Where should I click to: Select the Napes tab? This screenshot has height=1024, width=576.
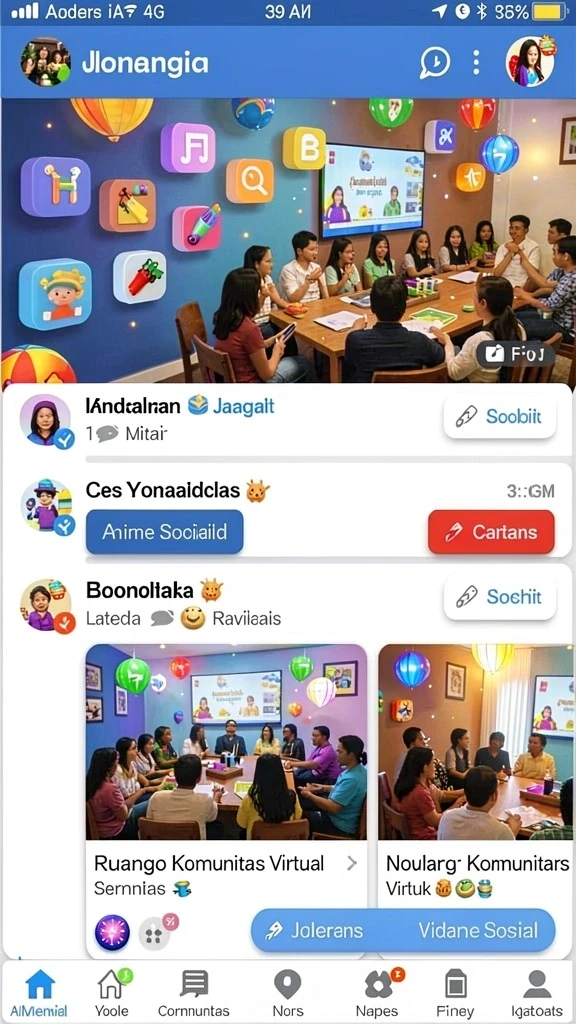click(x=377, y=992)
